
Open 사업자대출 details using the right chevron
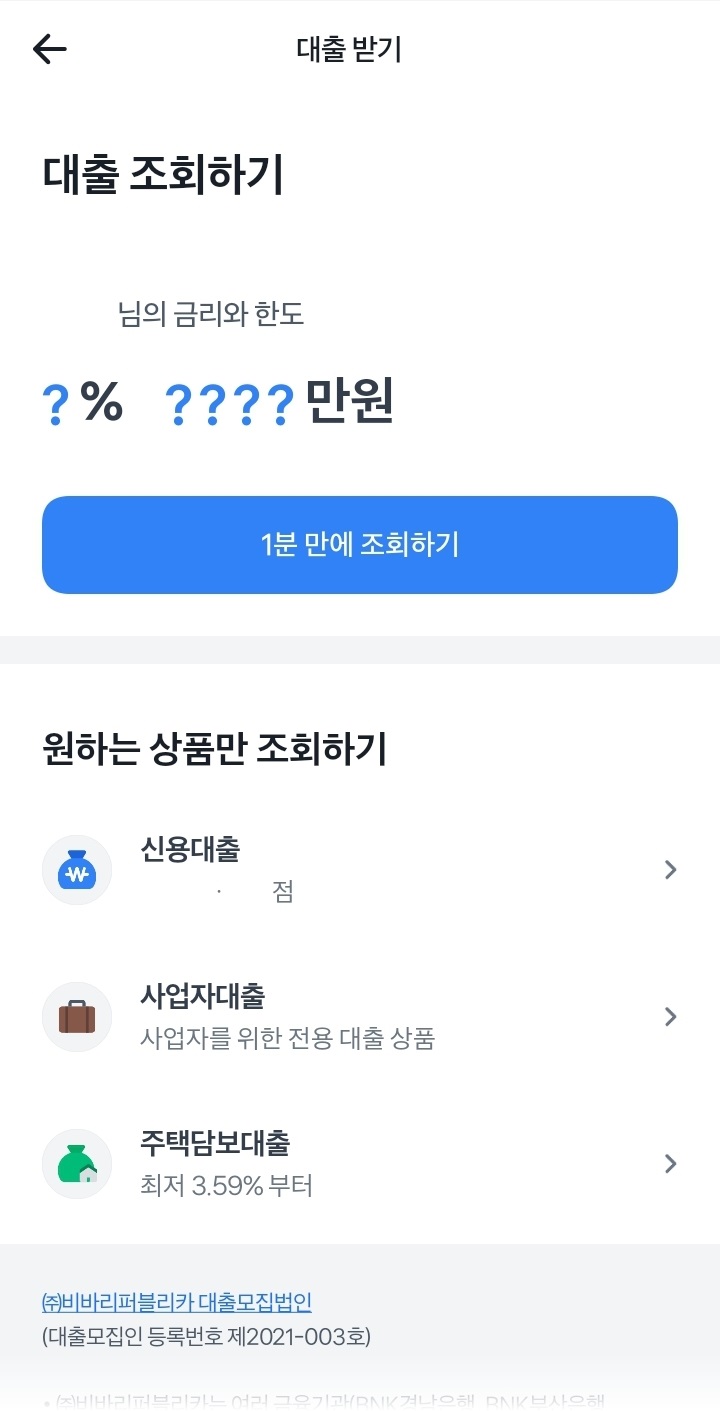[670, 1016]
